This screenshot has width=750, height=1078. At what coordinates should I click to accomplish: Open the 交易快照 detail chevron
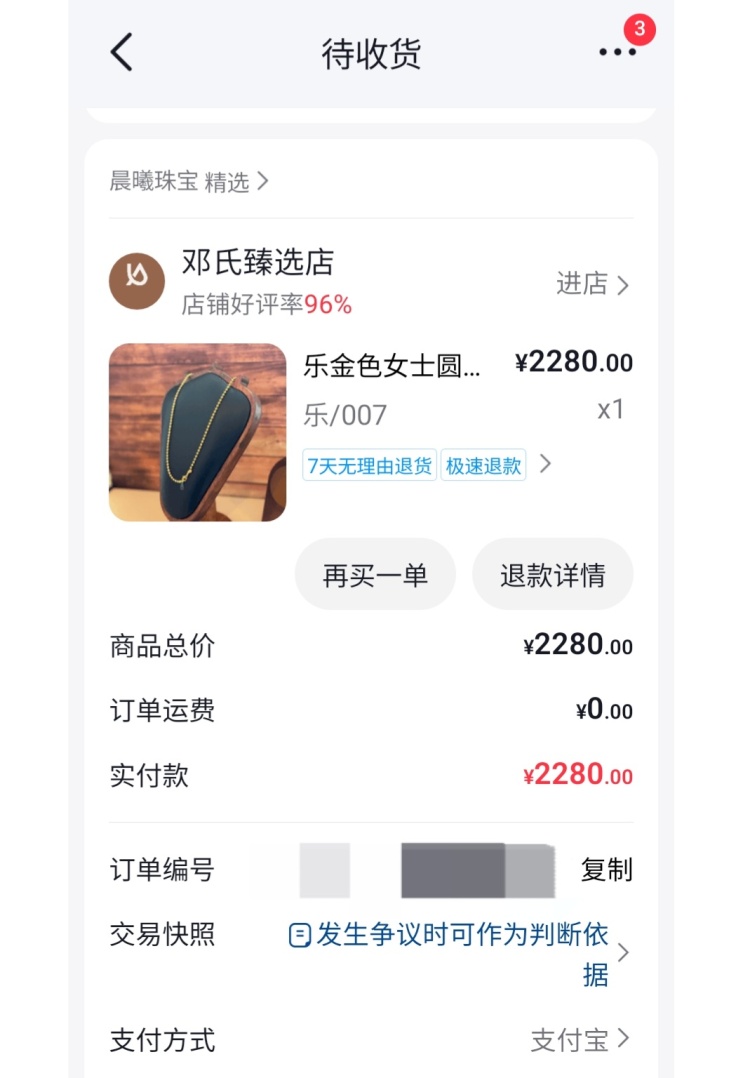pos(623,951)
